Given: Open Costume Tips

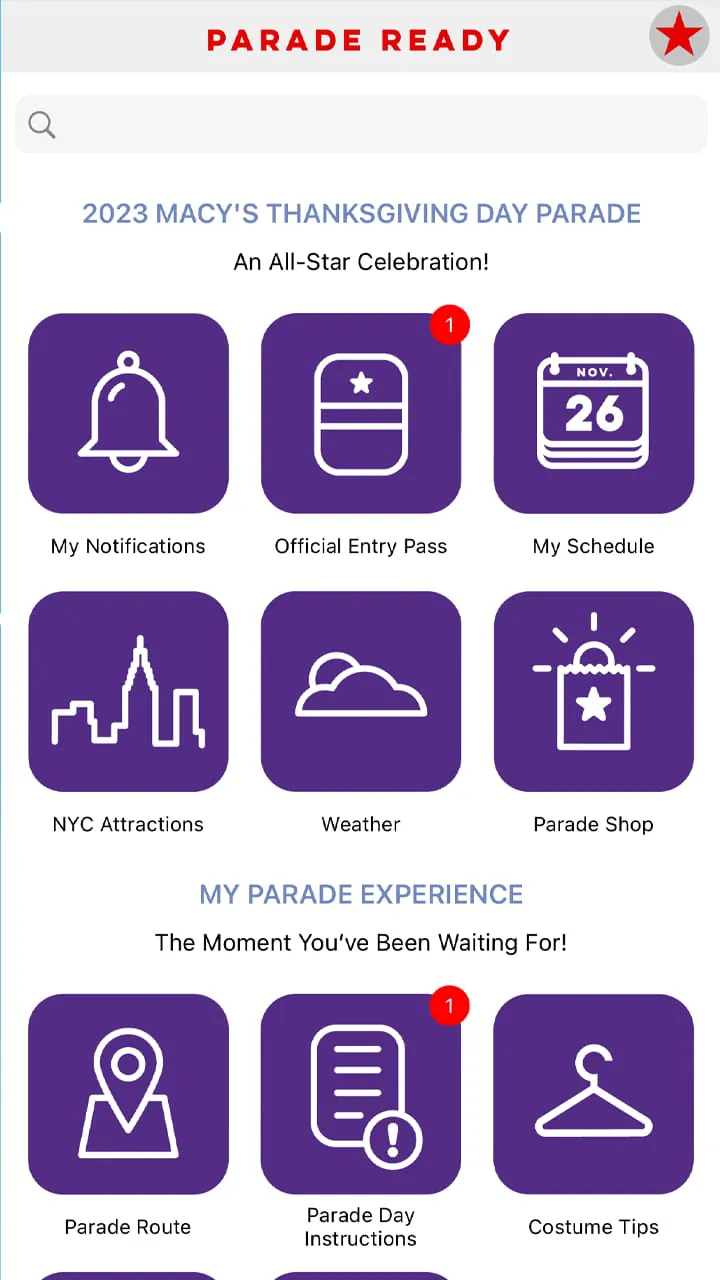Looking at the screenshot, I should 594,1094.
